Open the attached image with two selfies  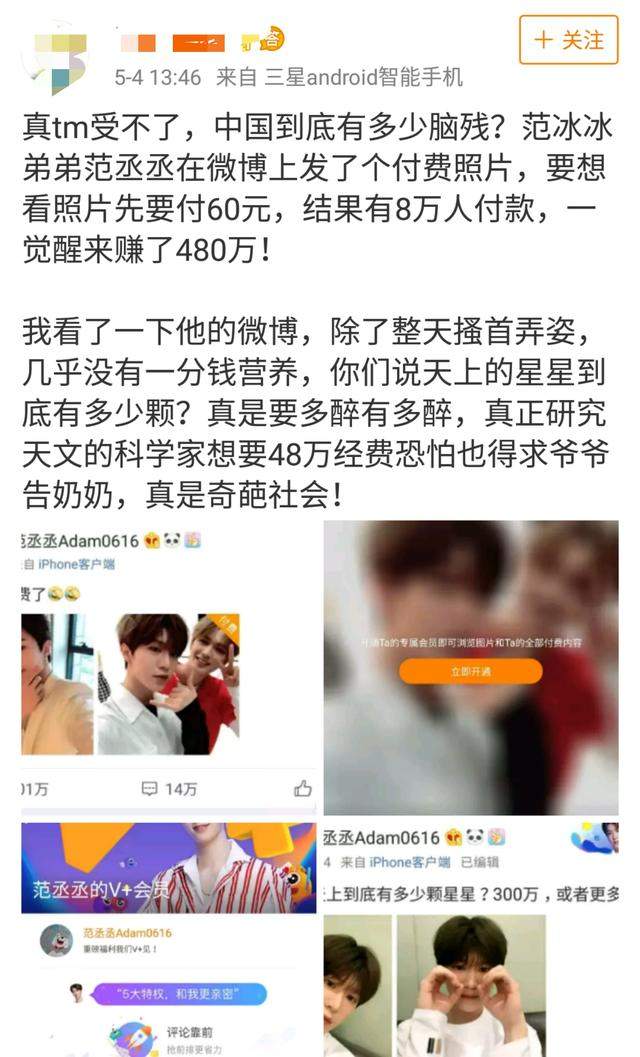click(168, 667)
